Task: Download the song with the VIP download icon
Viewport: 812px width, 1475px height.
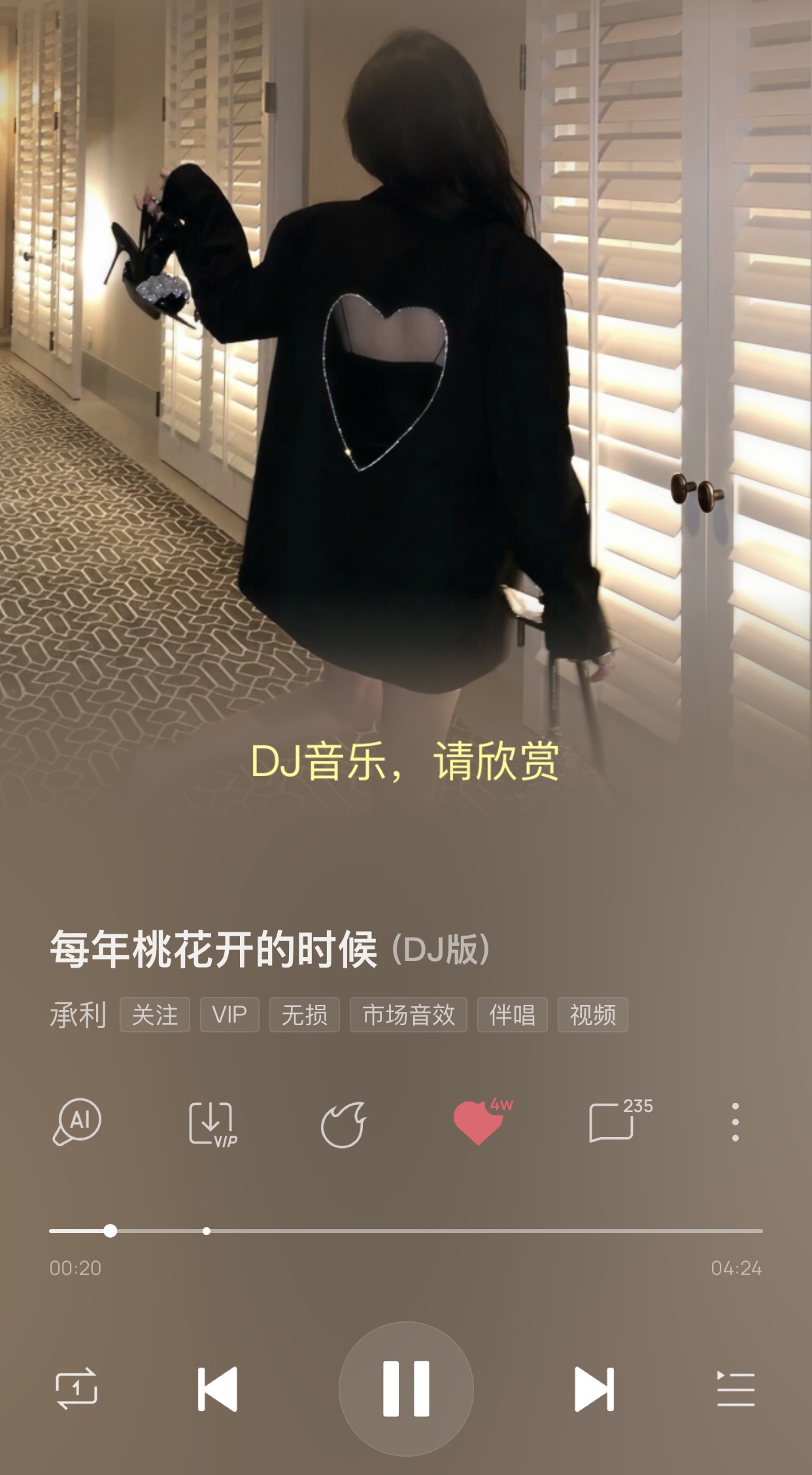Action: [x=212, y=1123]
